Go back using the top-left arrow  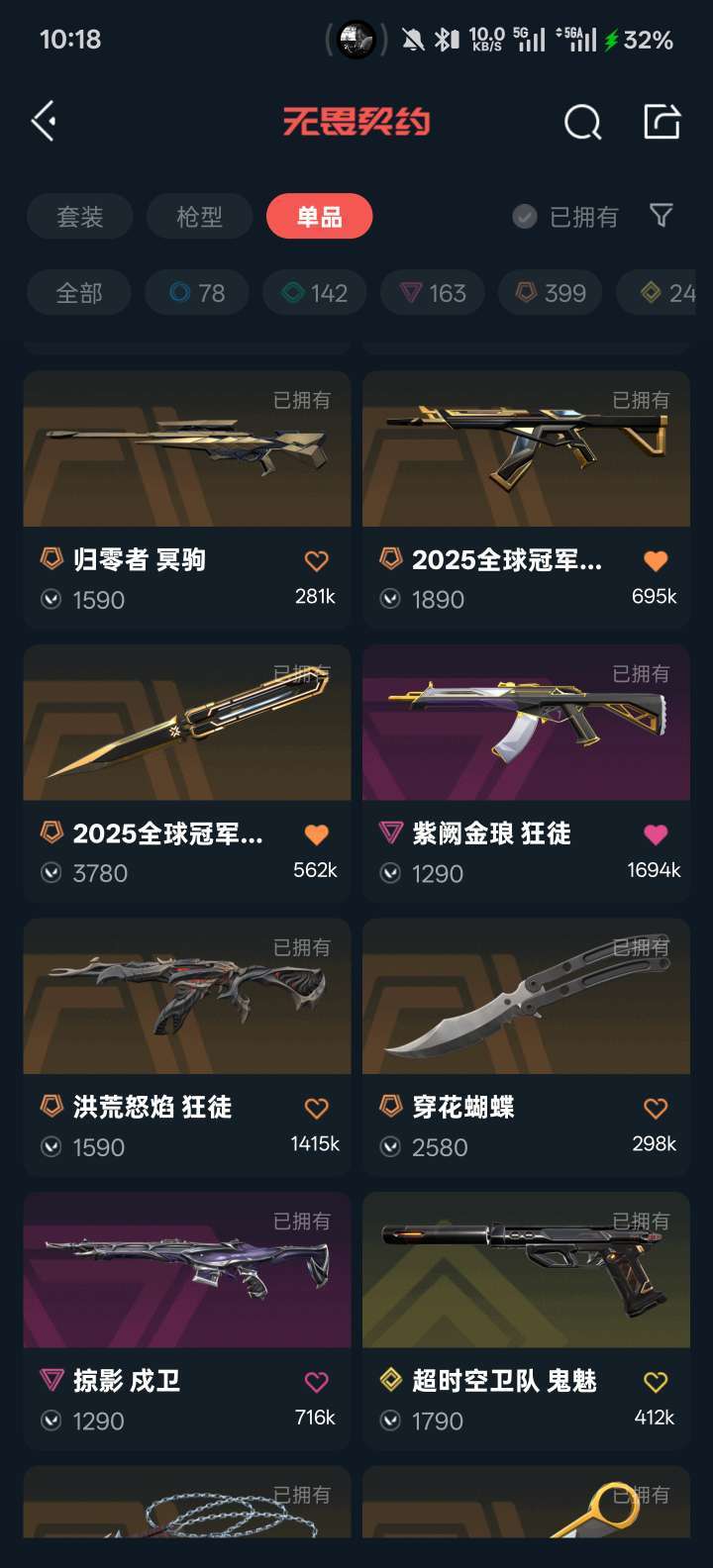(44, 122)
